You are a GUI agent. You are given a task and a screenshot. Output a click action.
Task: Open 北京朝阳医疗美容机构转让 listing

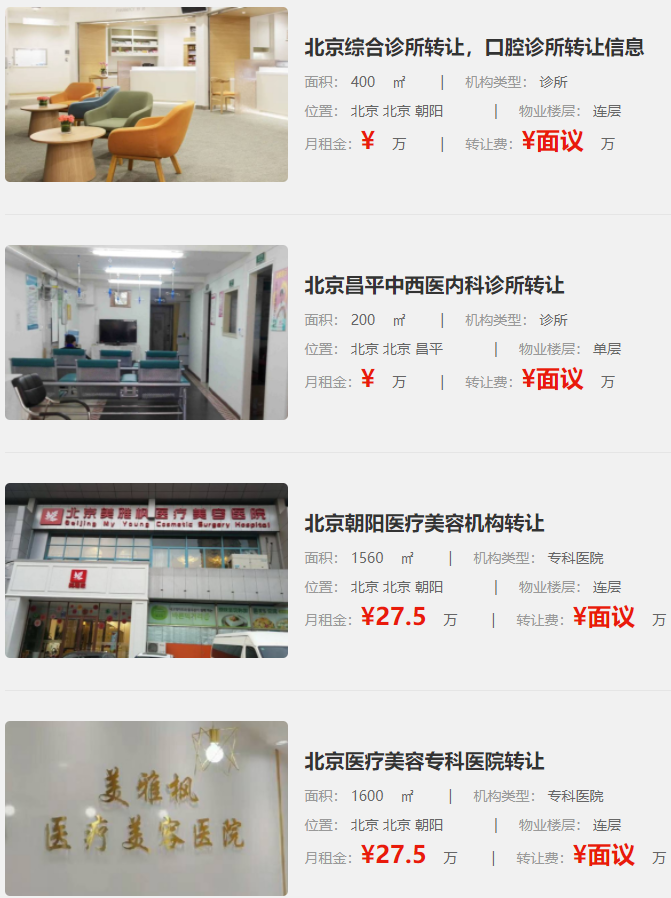point(424,523)
